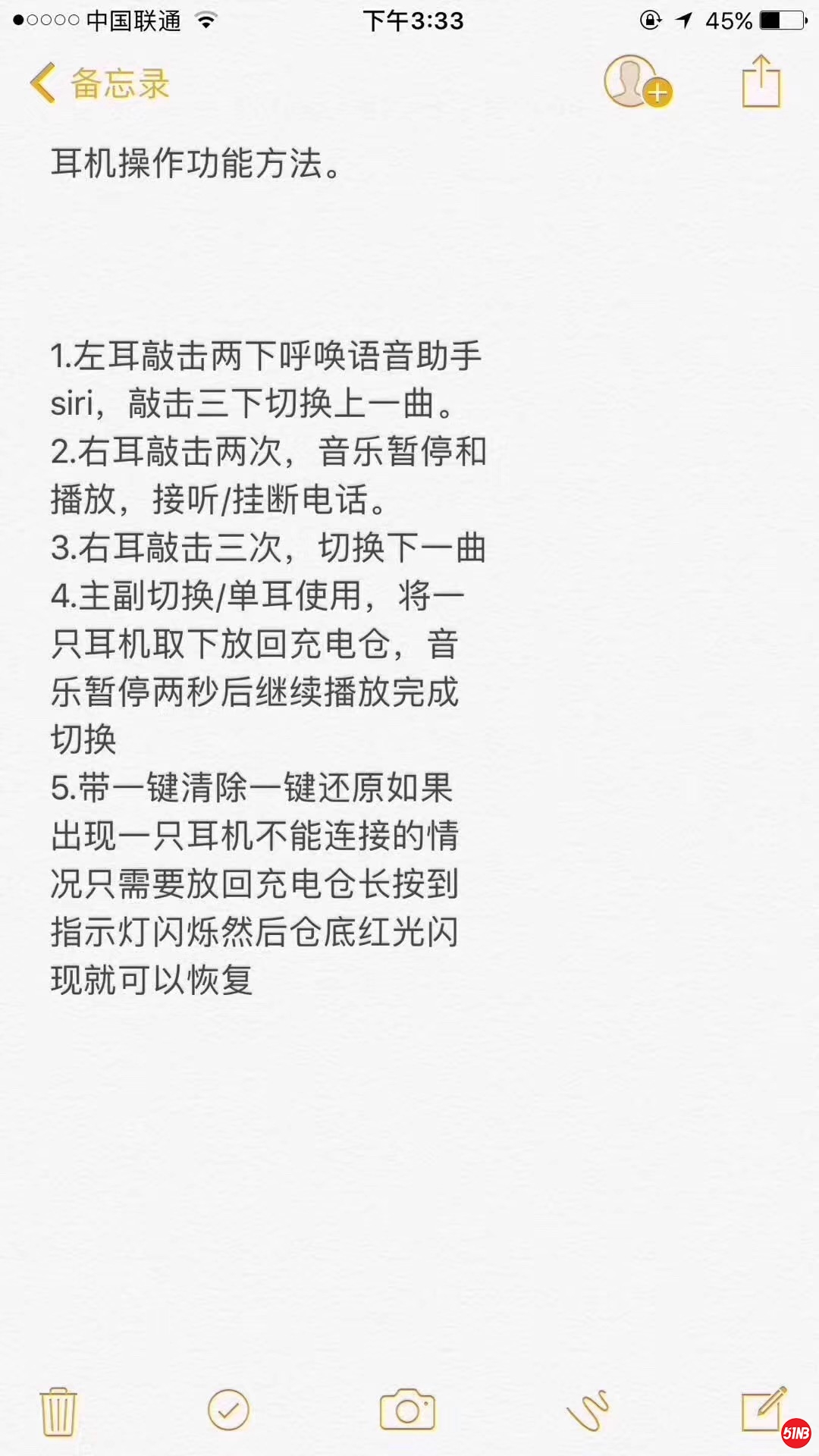Screen dimensions: 819x1456
Task: Add people to this note
Action: tap(637, 82)
